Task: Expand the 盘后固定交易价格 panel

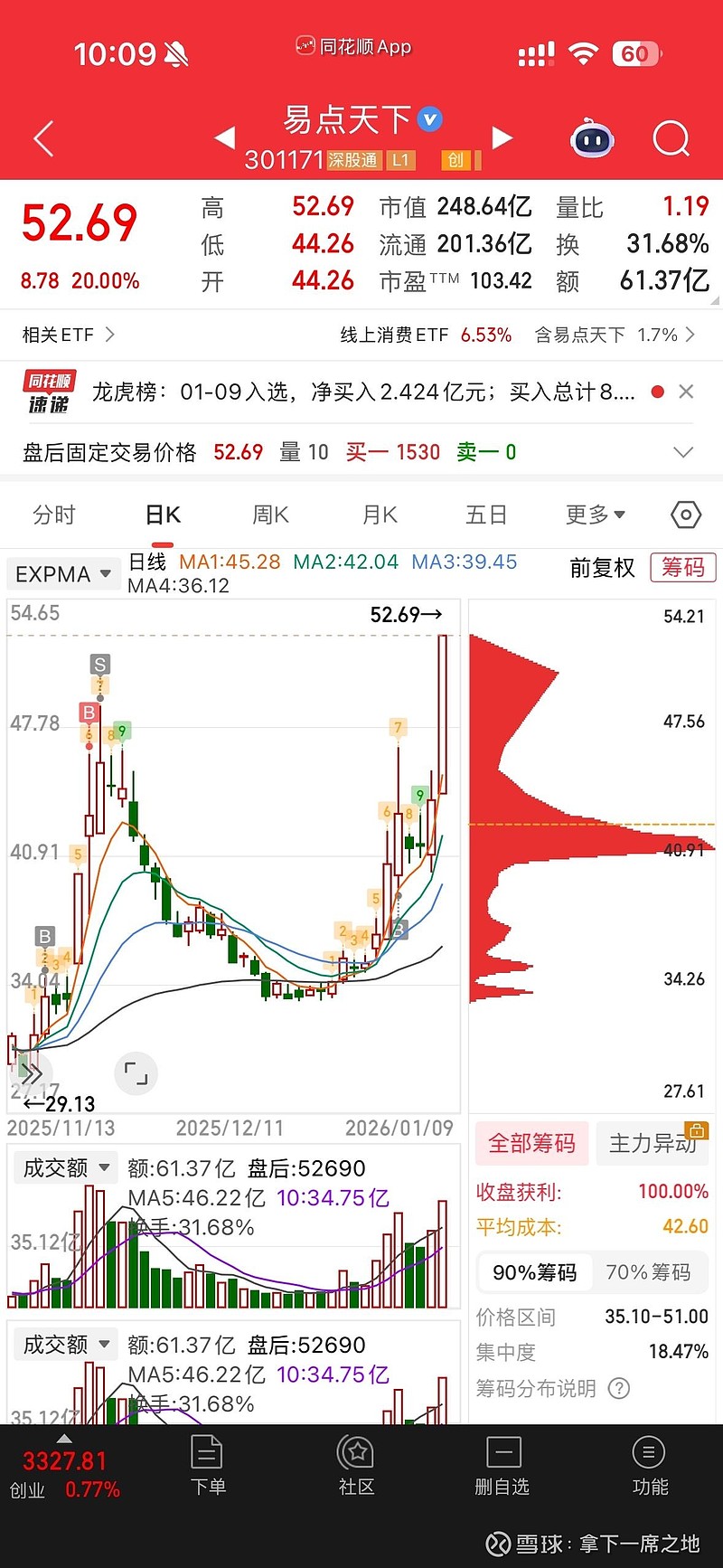Action: coord(682,451)
